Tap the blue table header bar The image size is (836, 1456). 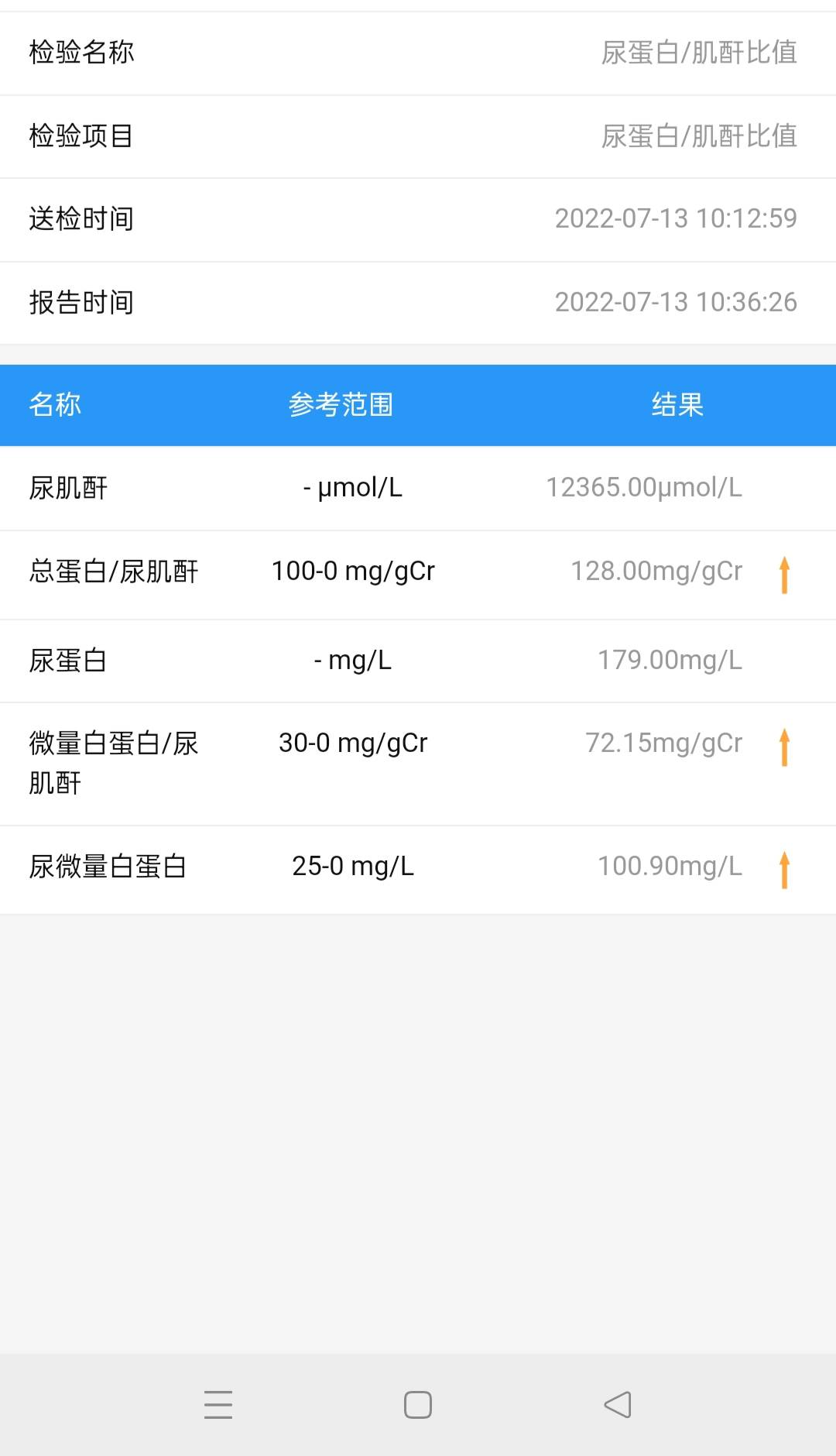pyautogui.click(x=418, y=405)
